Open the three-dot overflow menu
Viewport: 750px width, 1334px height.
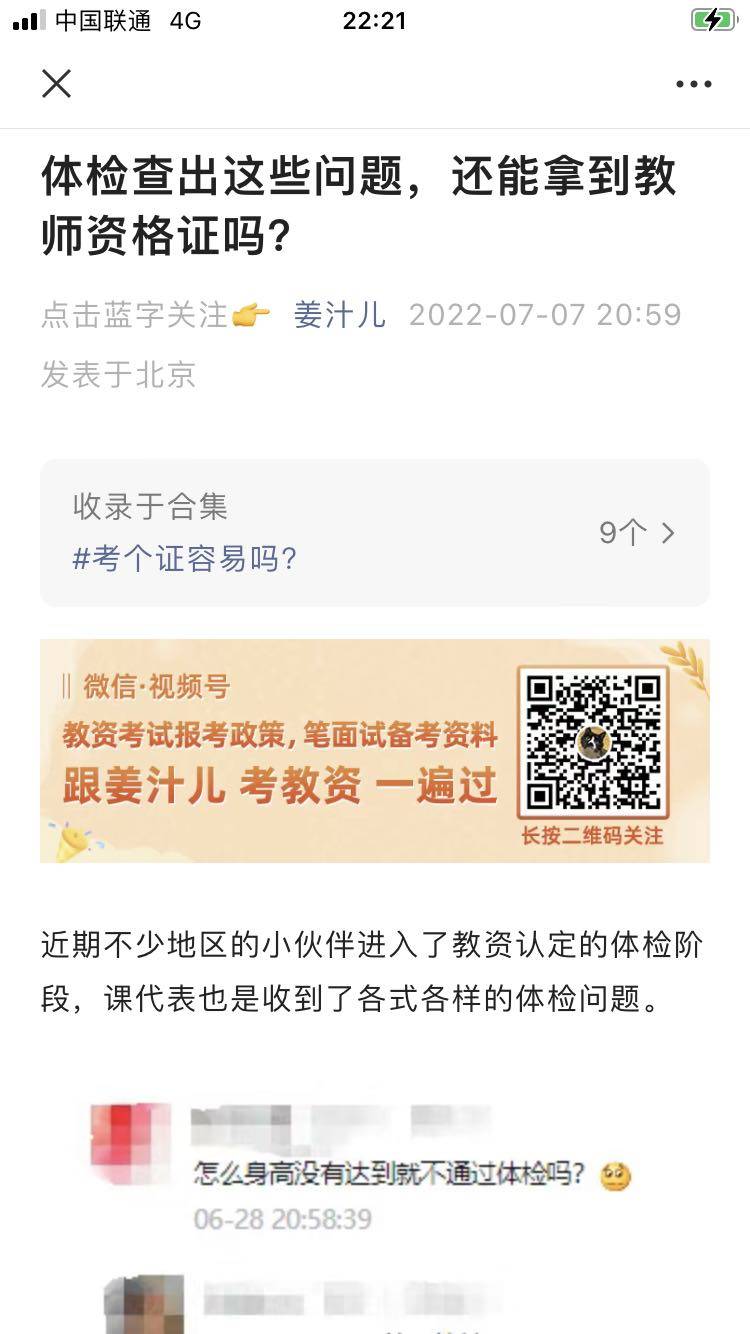693,84
